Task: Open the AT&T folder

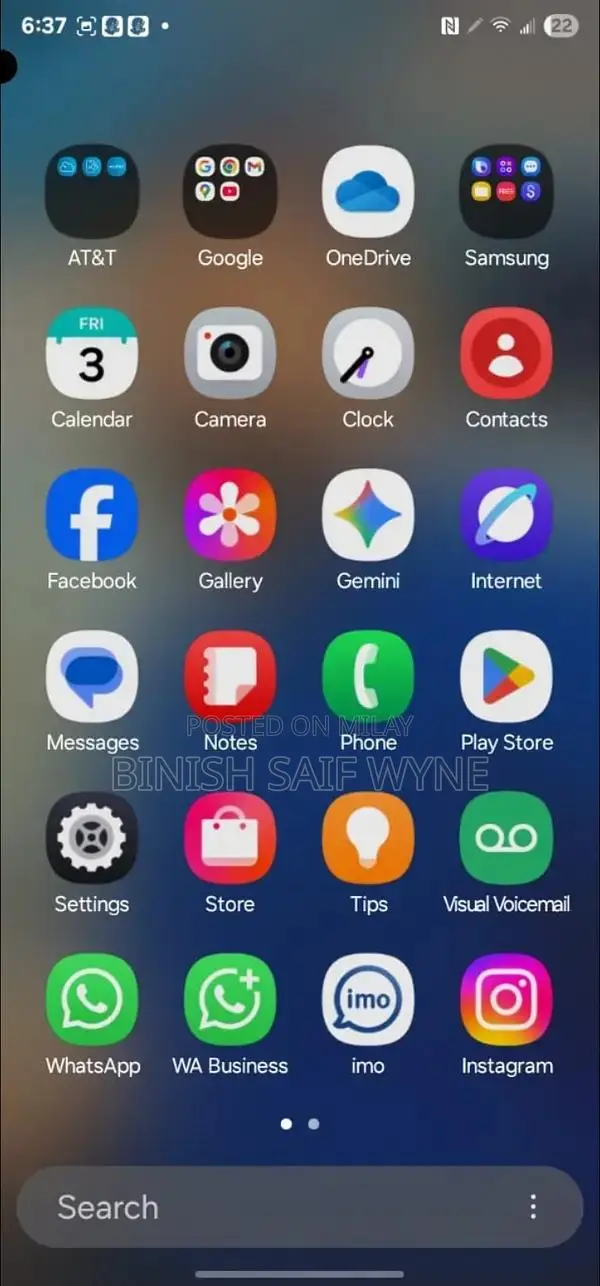Action: [92, 192]
